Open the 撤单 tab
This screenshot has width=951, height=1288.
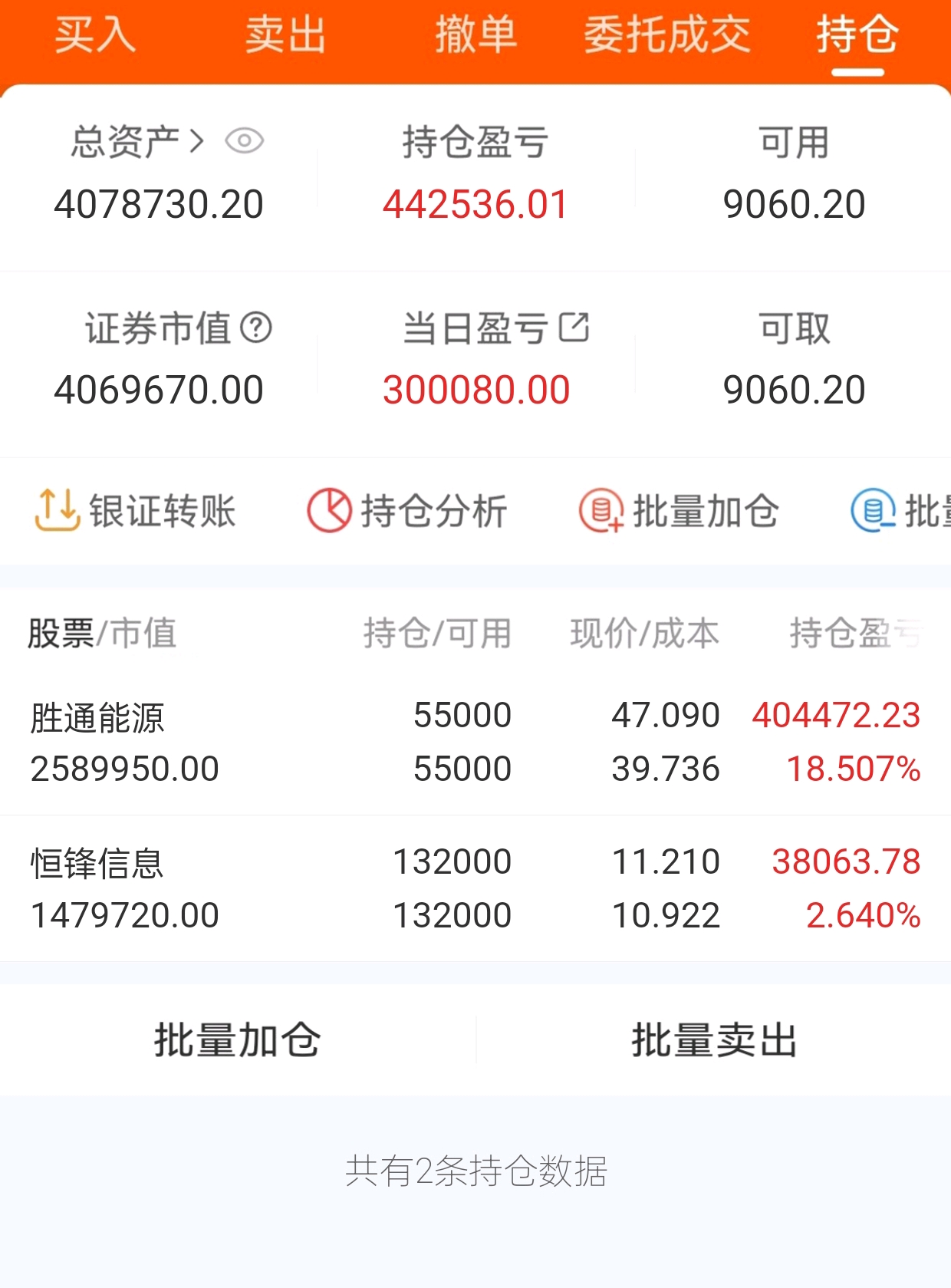(475, 35)
